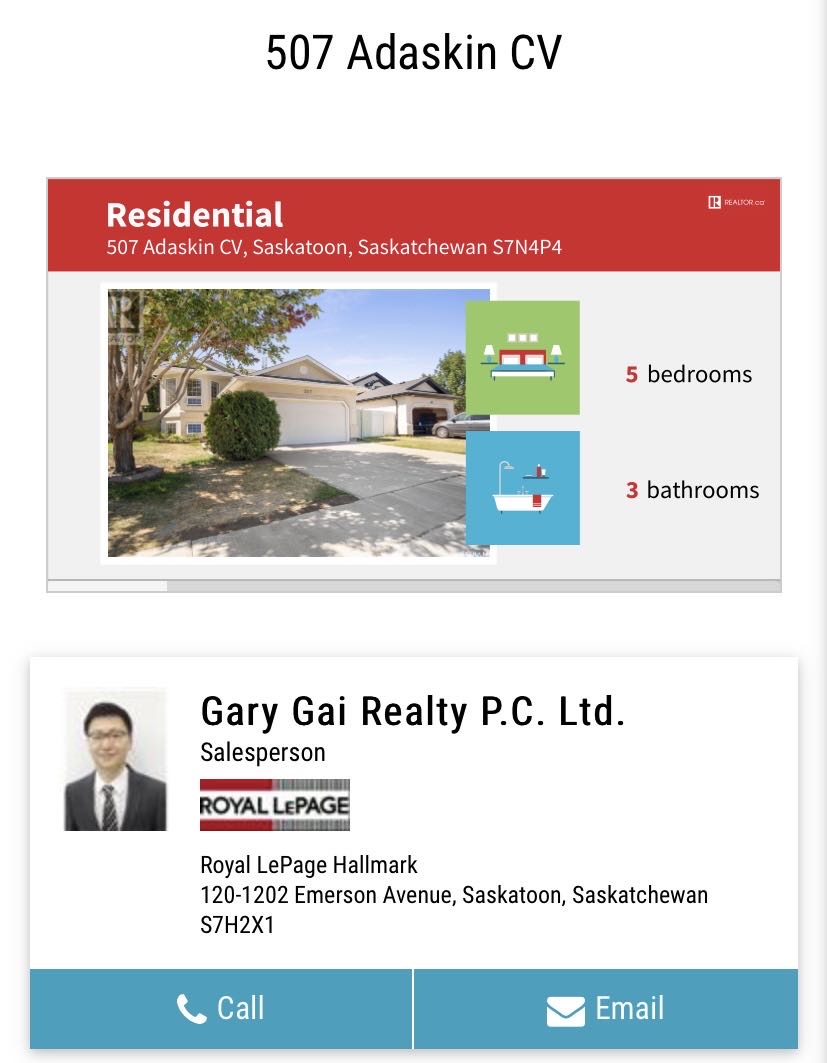Image resolution: width=827 pixels, height=1063 pixels.
Task: Email the Gary Gai Realty agent
Action: click(605, 1008)
